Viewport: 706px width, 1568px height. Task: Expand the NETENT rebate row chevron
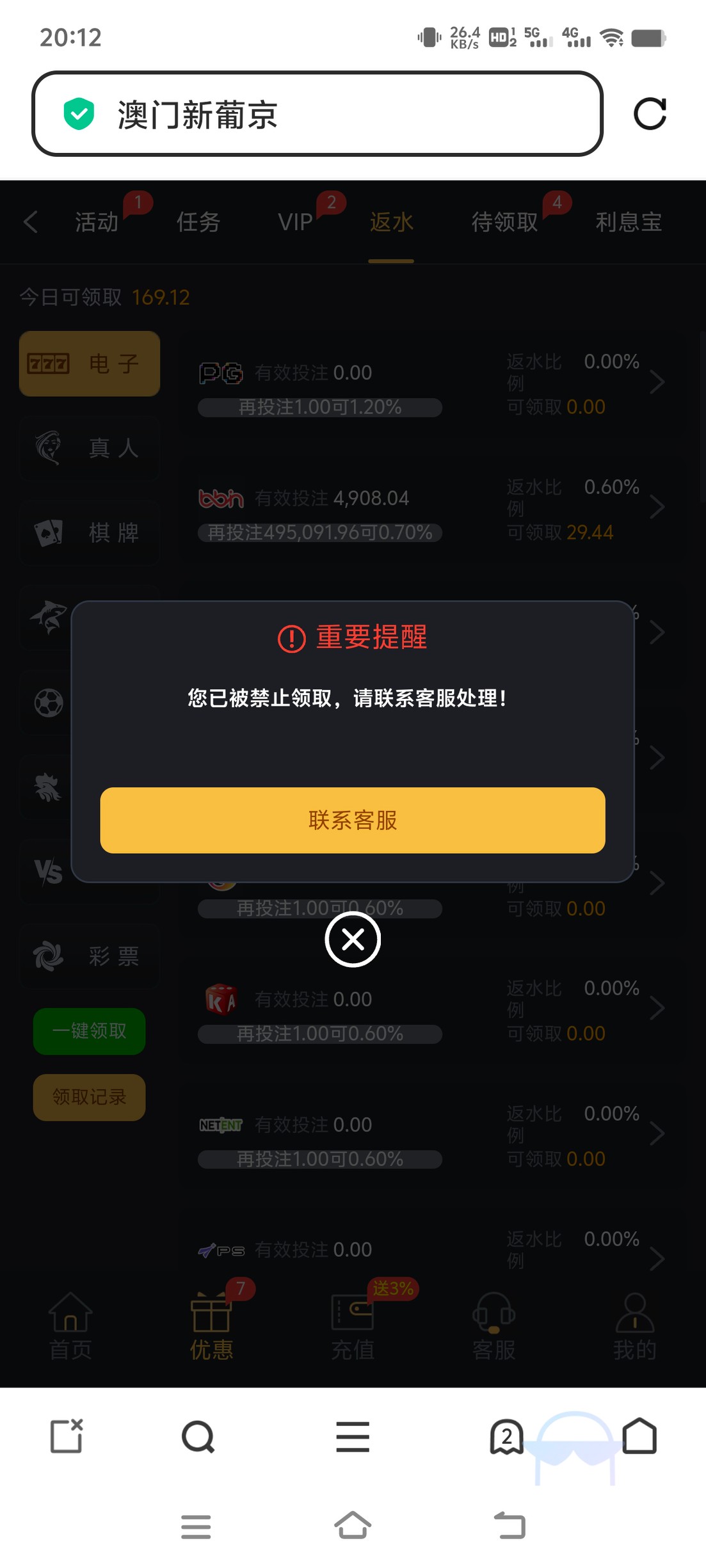point(658,1133)
